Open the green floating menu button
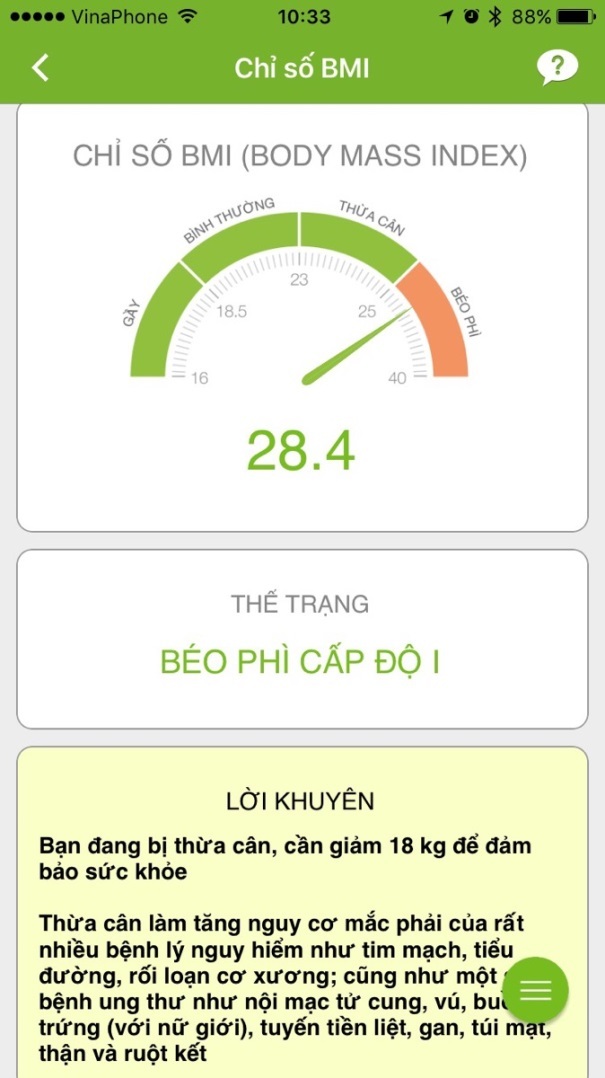This screenshot has height=1078, width=605. point(536,989)
